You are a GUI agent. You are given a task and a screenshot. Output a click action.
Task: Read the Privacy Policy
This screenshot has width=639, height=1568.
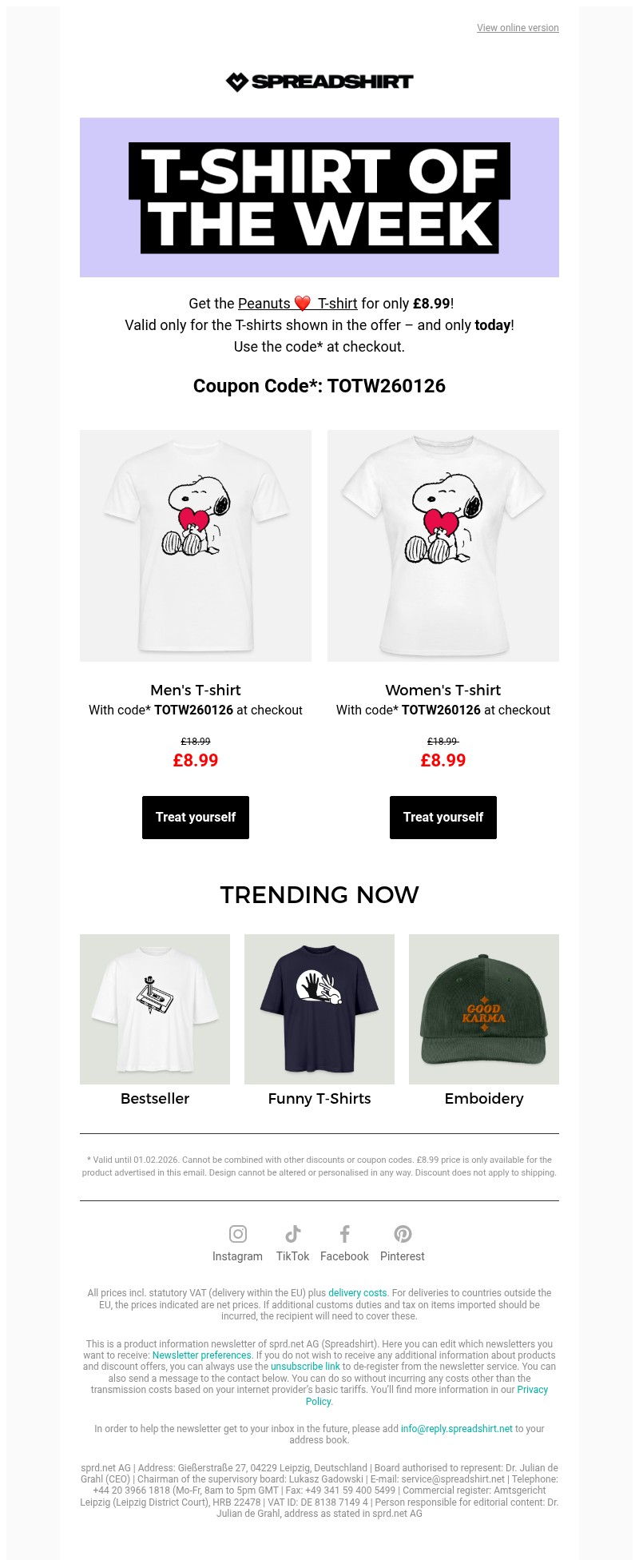click(532, 1390)
